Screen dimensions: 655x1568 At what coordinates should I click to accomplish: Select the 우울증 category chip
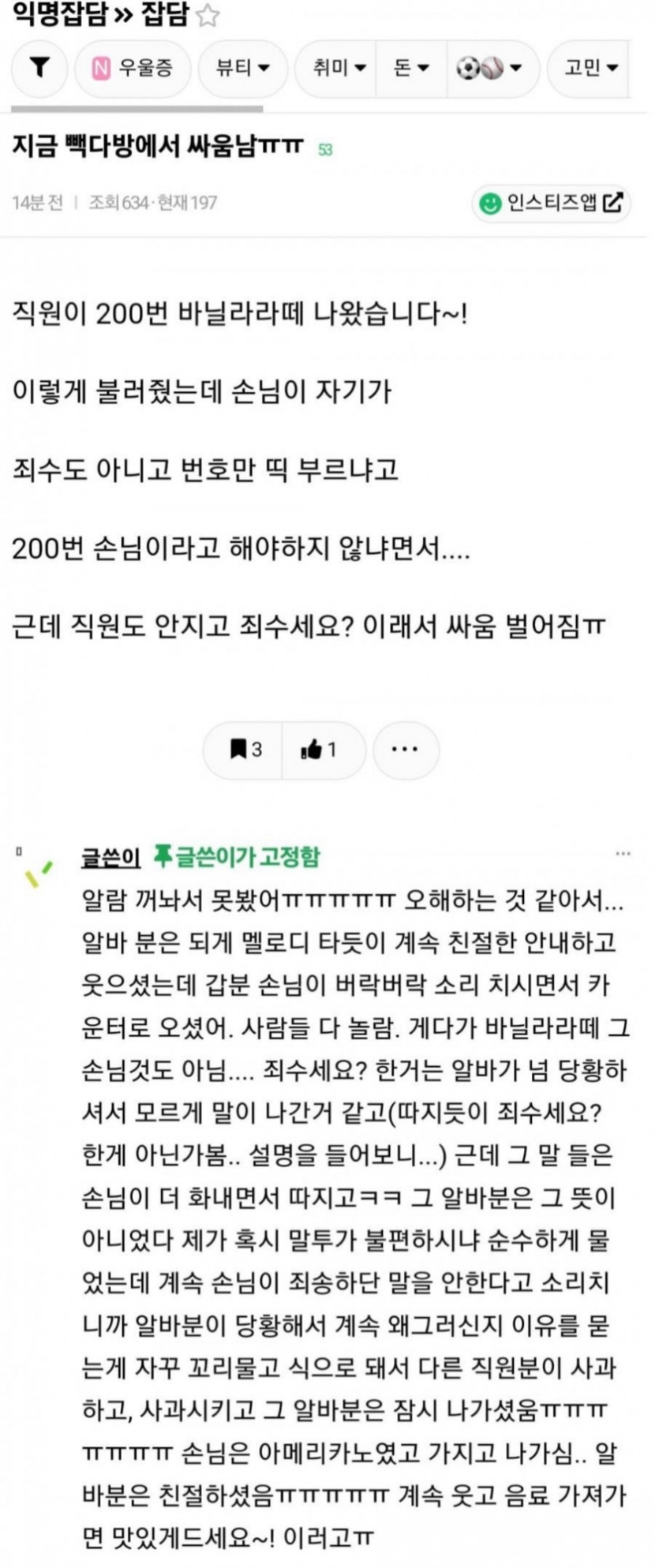click(133, 69)
